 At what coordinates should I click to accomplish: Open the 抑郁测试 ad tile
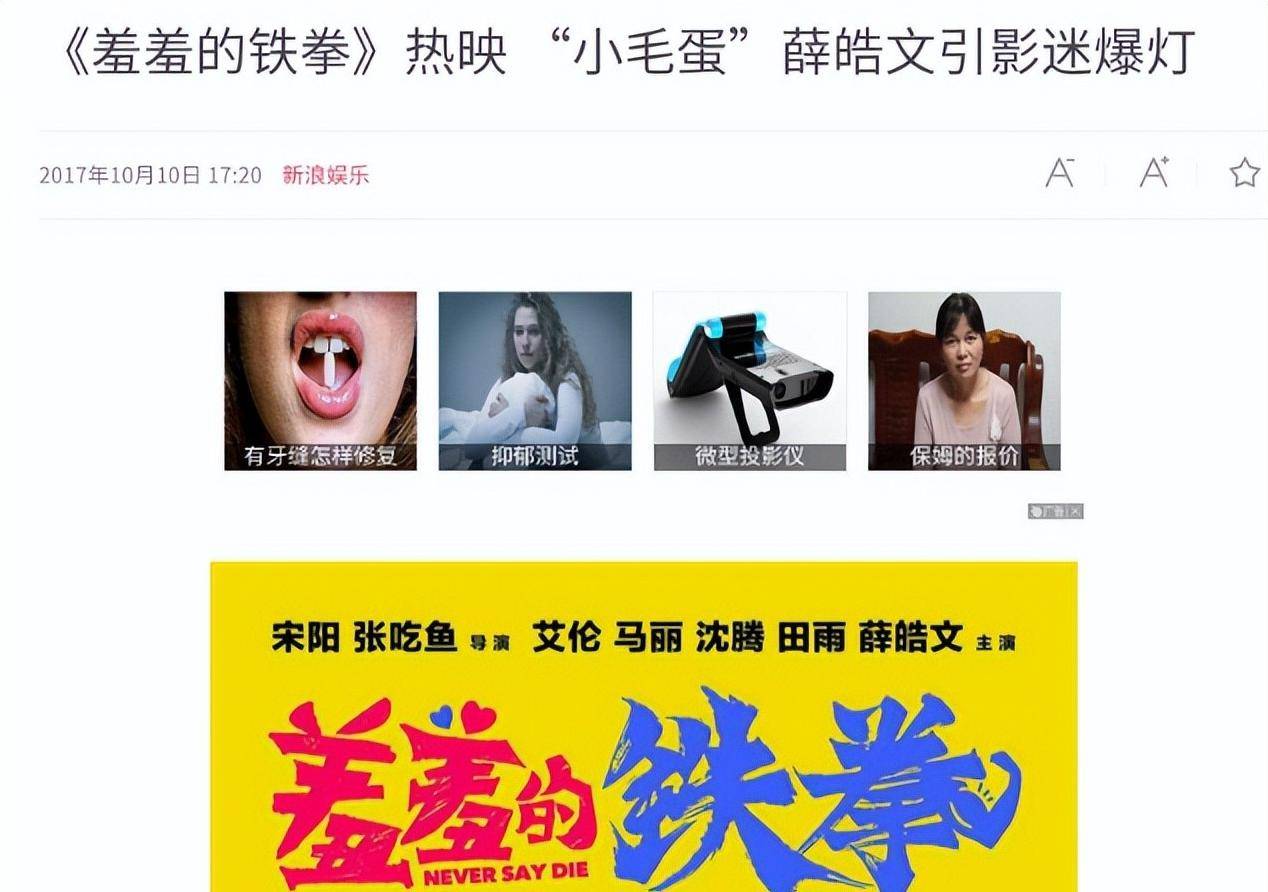(535, 381)
